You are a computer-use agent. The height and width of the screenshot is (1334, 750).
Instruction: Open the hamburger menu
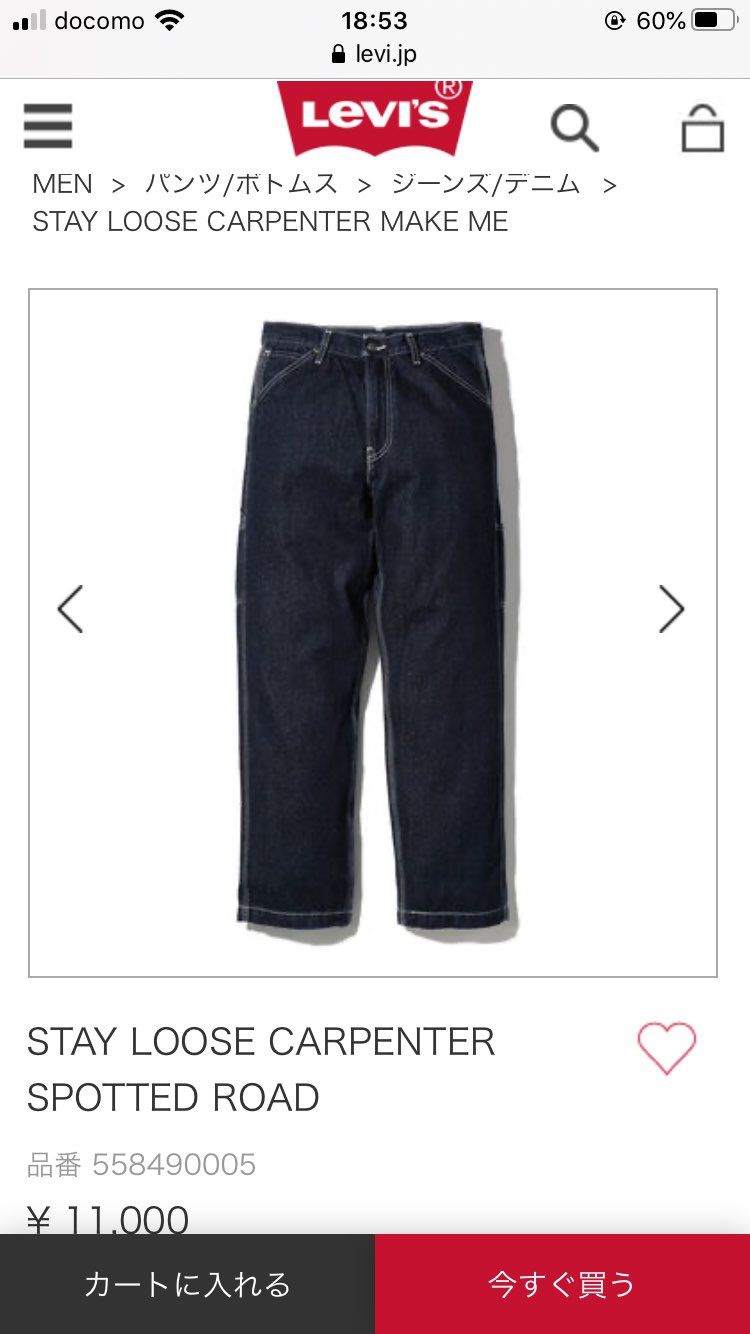click(x=48, y=126)
